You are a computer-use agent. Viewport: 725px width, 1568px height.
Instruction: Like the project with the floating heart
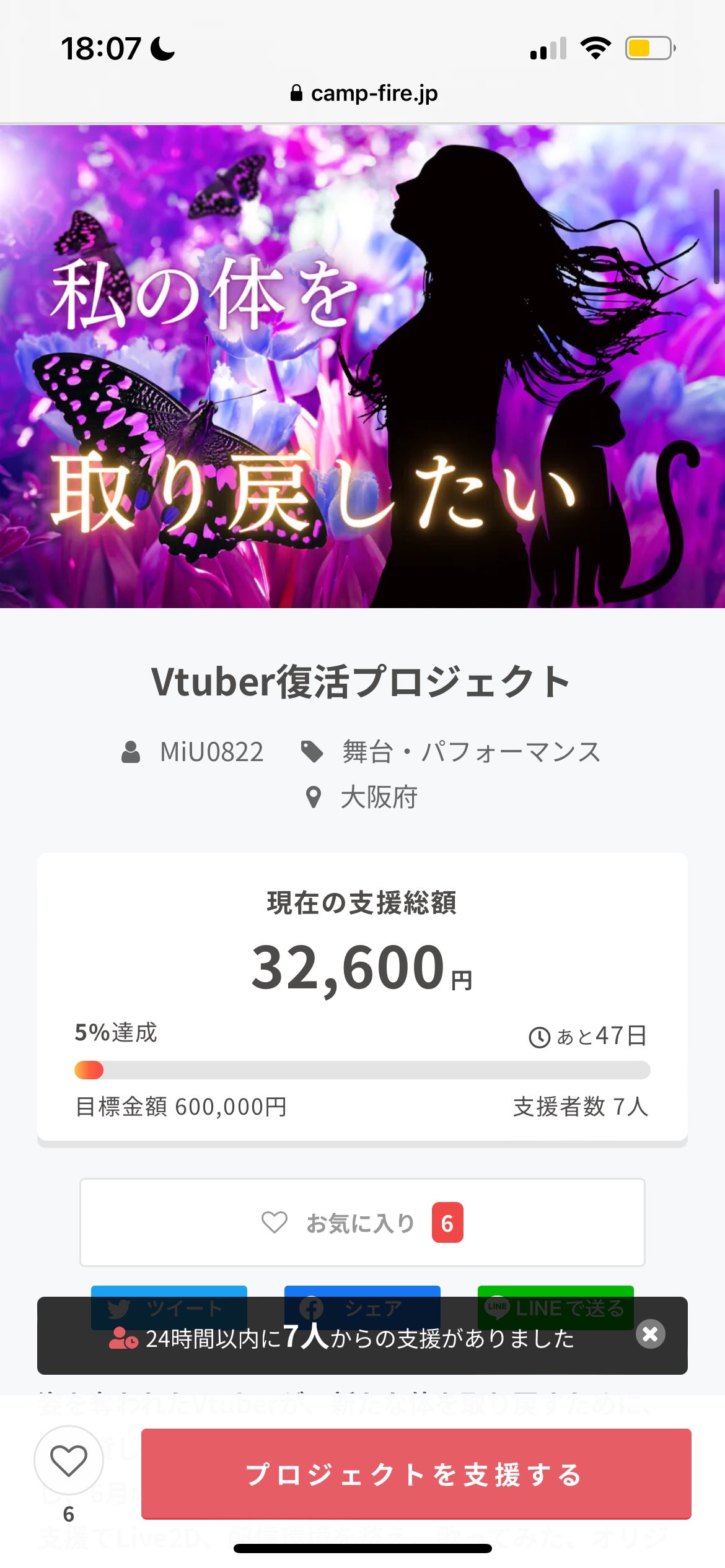point(68,1460)
